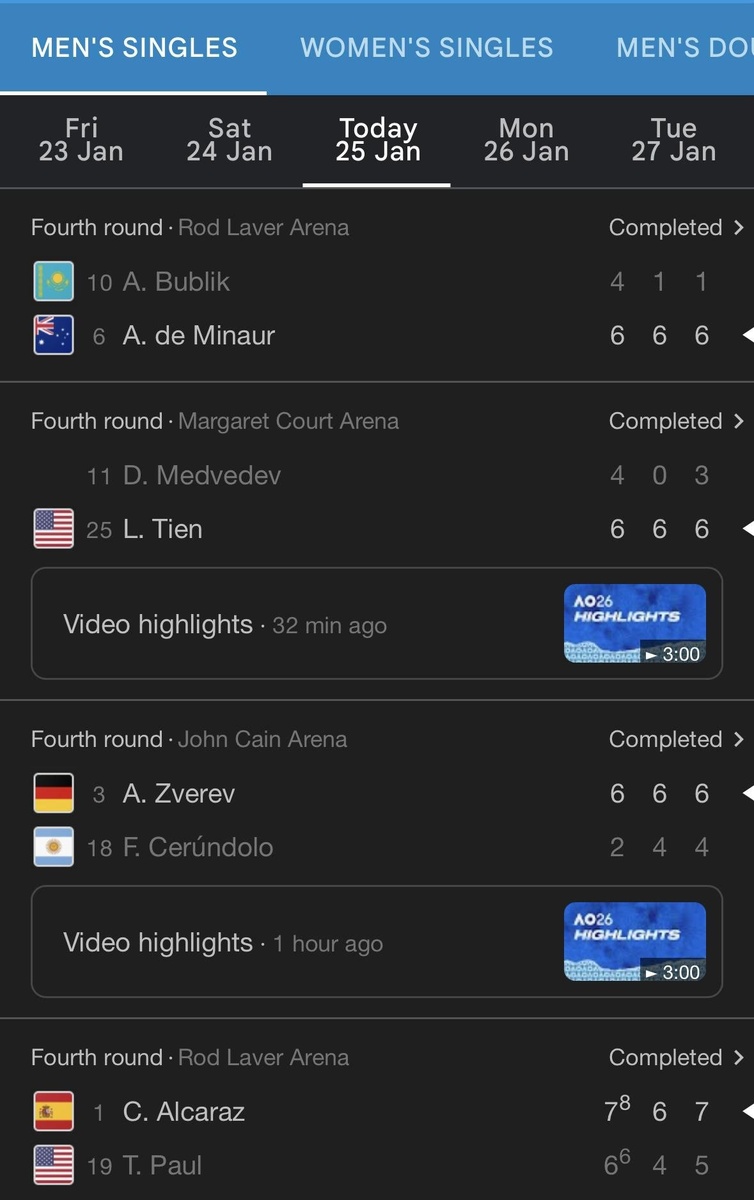Open the Men's Doubles tab
The image size is (754, 1200).
[x=684, y=48]
